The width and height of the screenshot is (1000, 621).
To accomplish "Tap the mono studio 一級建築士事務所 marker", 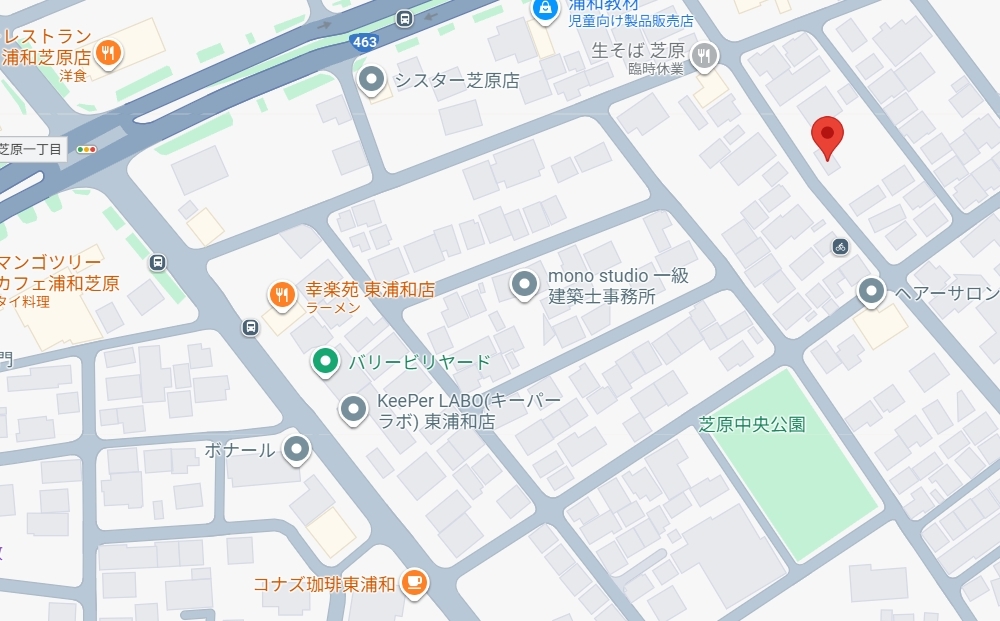I will (x=524, y=287).
